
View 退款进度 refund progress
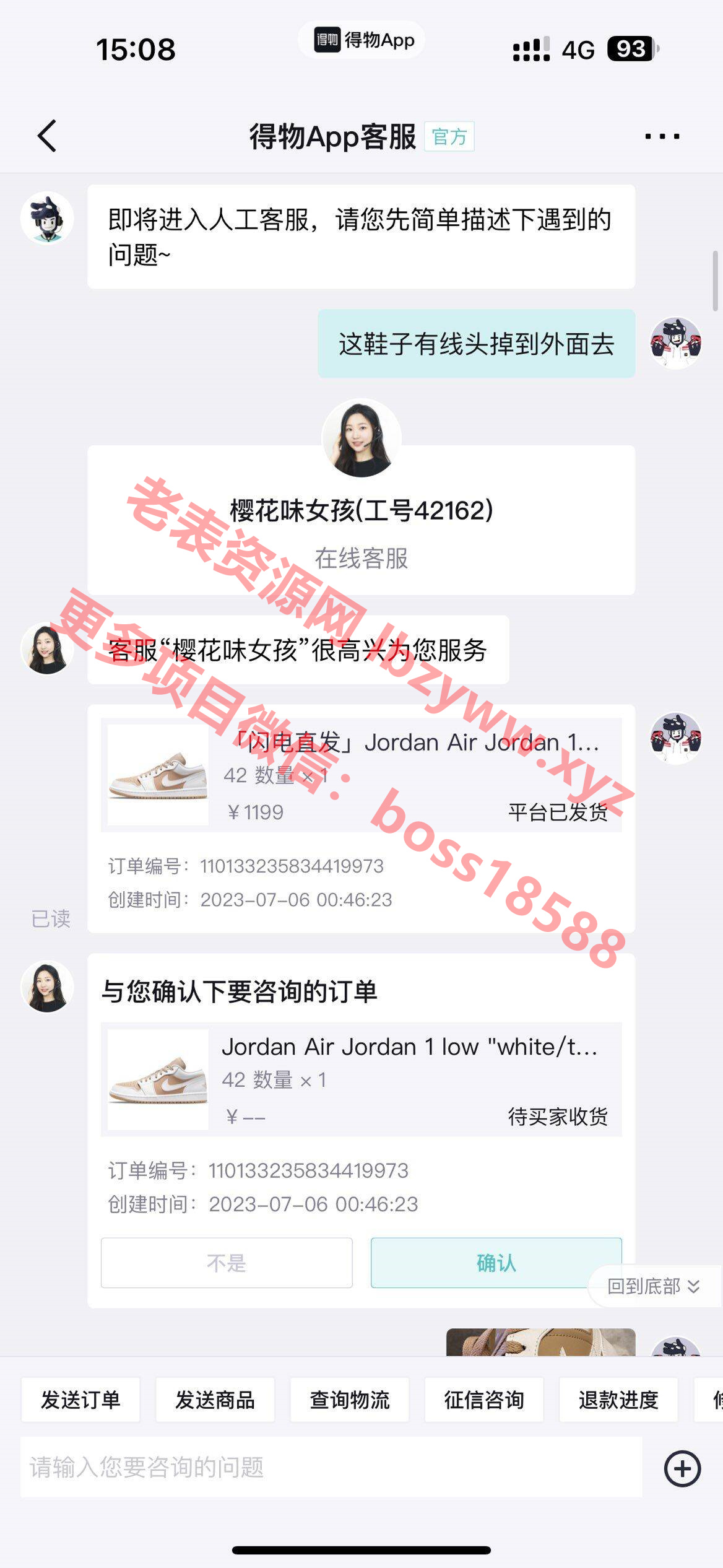pyautogui.click(x=618, y=1400)
